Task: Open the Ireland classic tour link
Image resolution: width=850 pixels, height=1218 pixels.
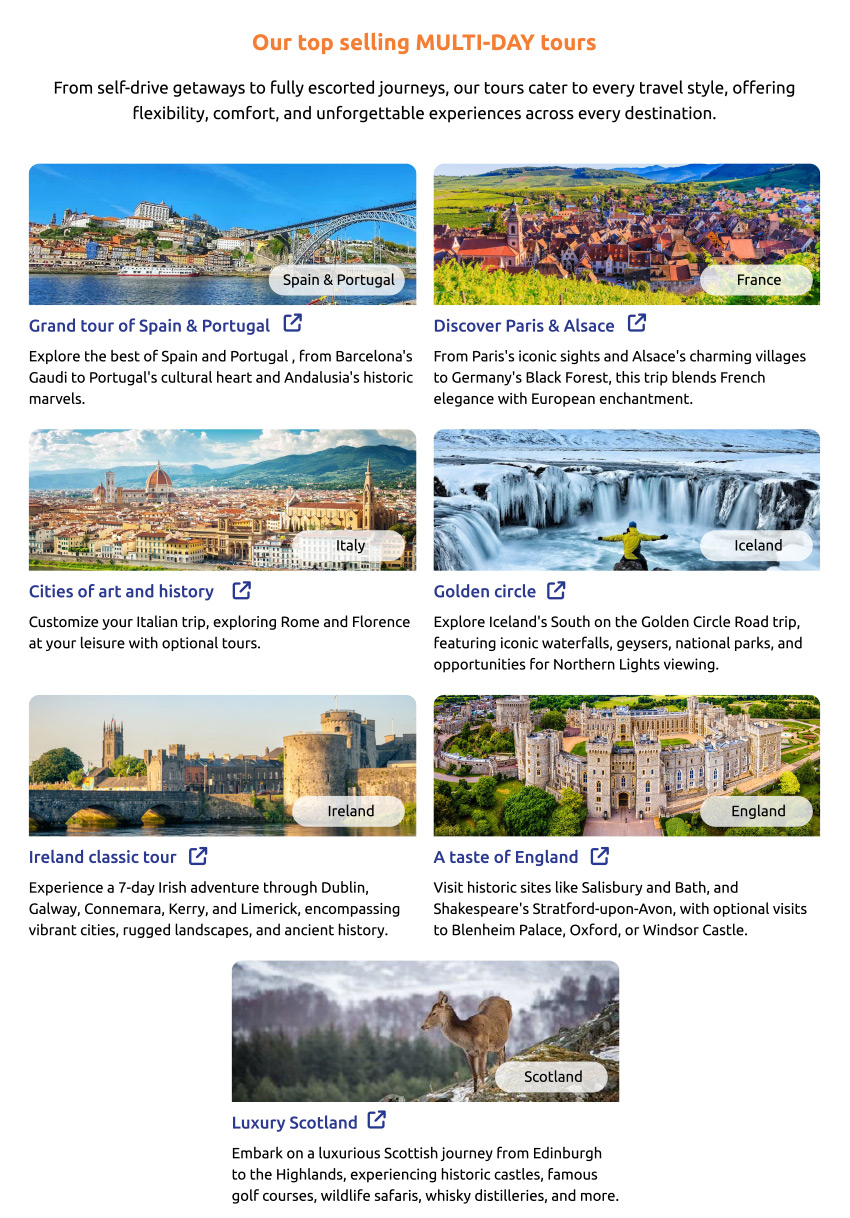Action: 103,858
